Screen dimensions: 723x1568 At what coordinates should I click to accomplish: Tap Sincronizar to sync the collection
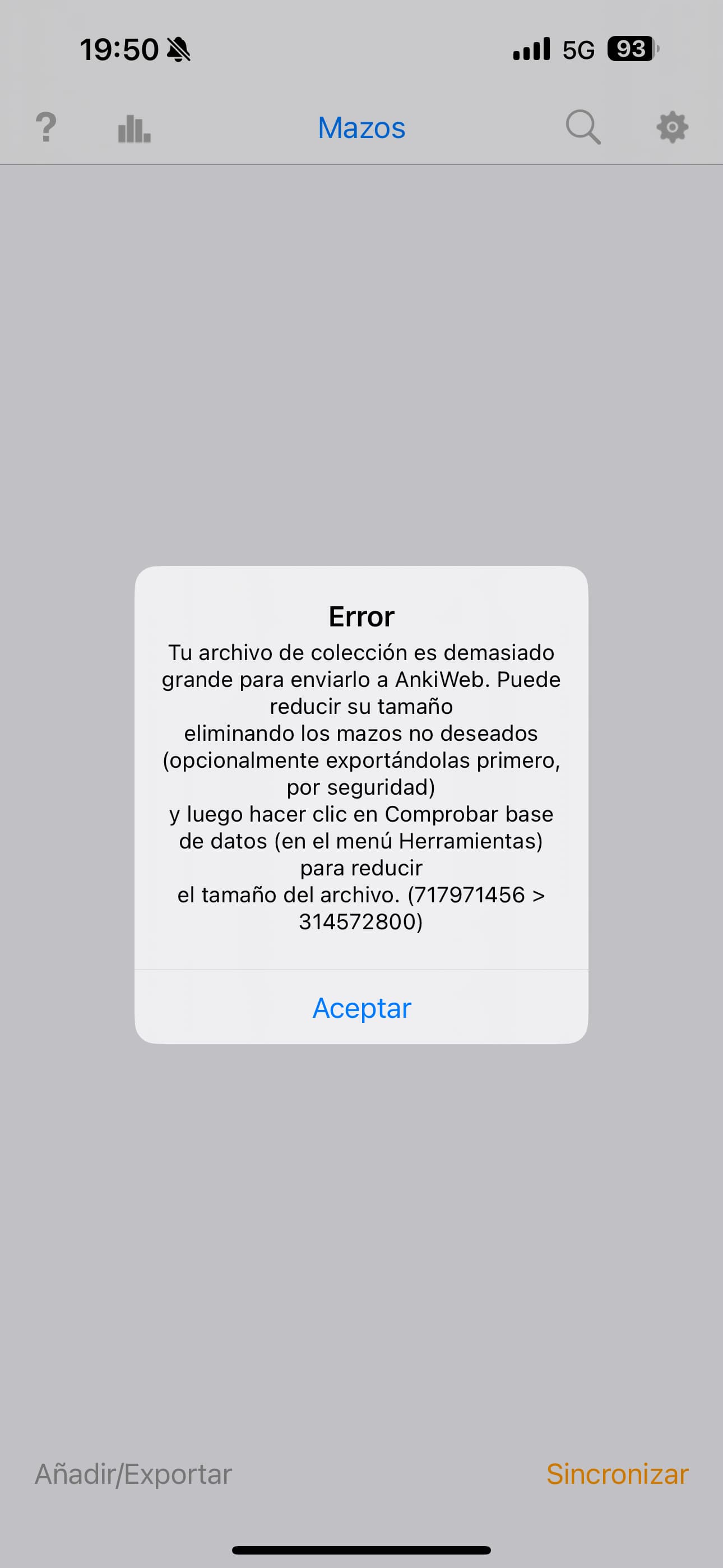[617, 1474]
